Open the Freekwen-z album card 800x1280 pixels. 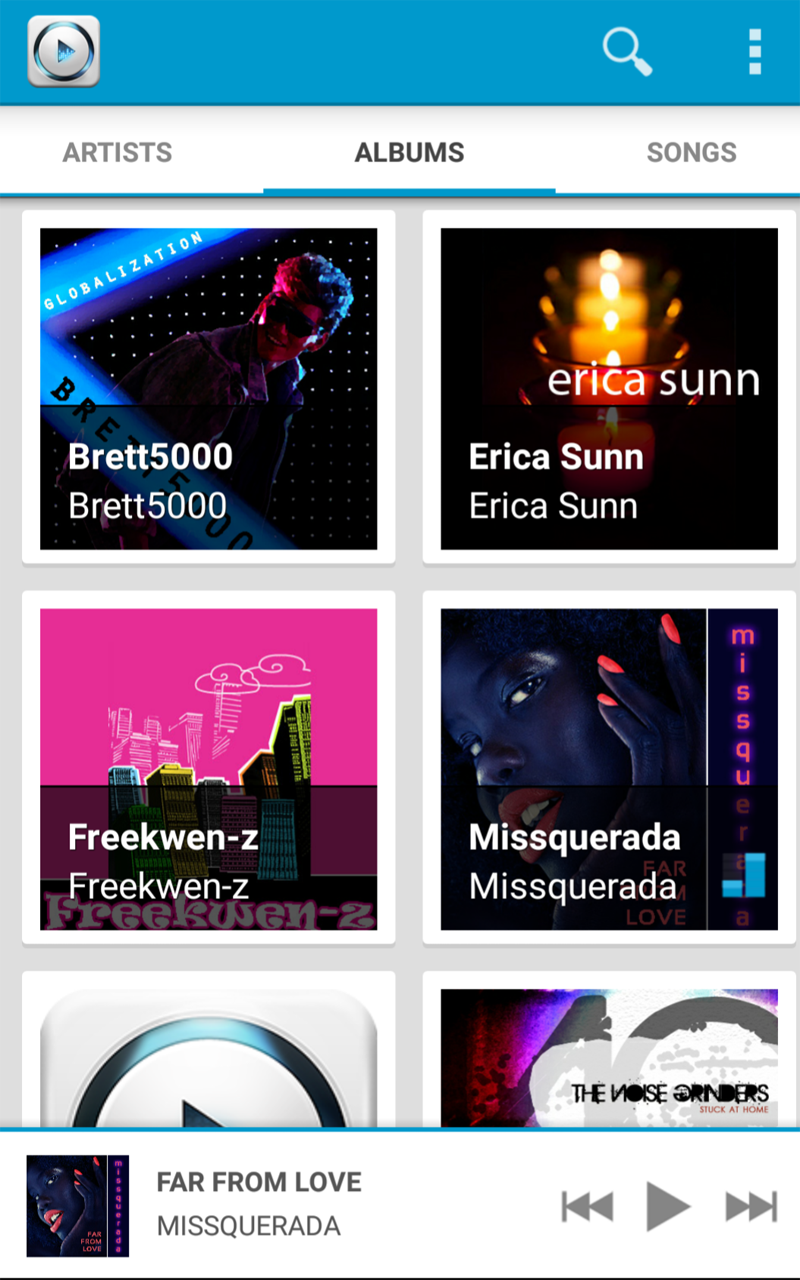click(x=209, y=768)
